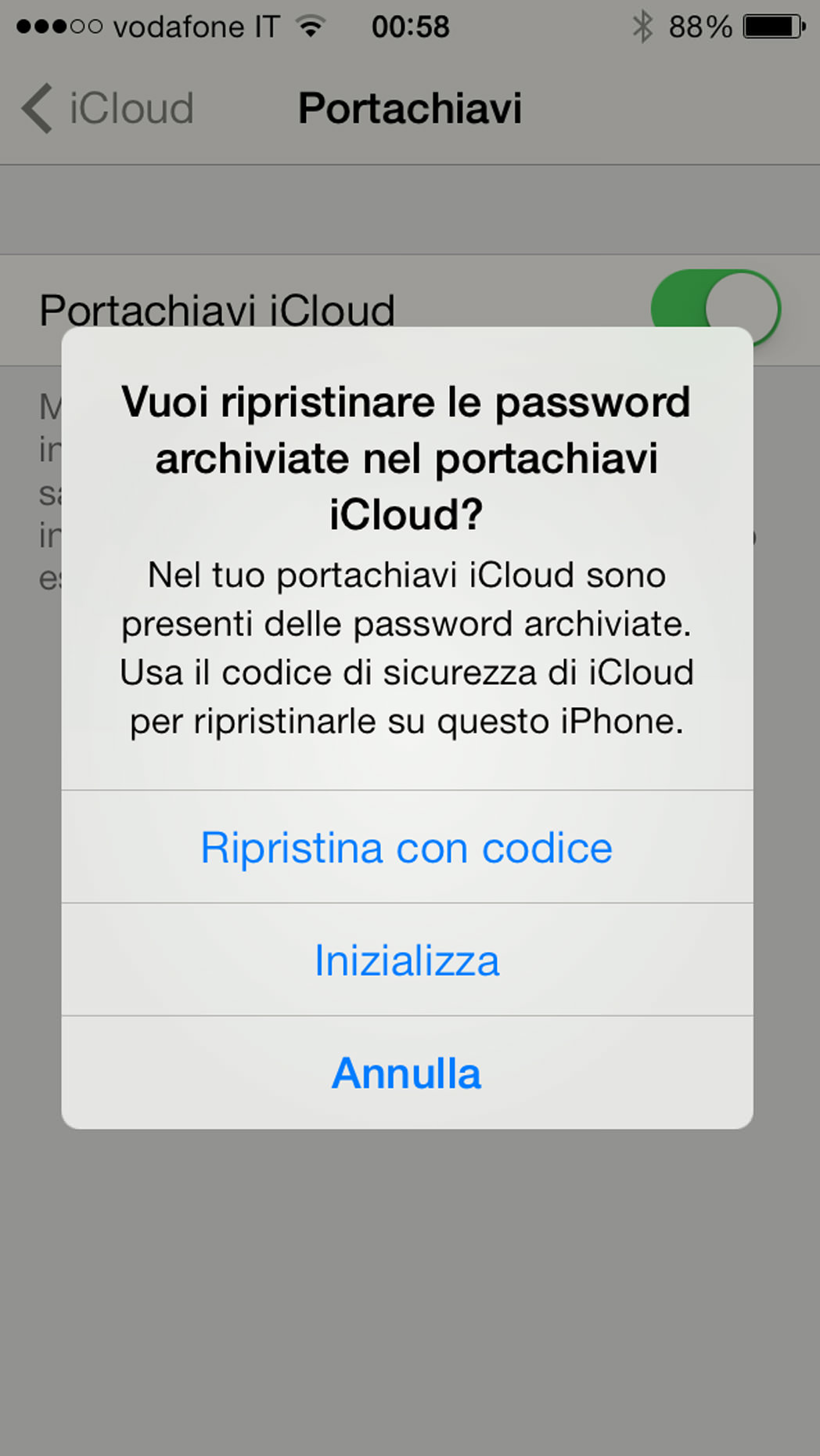The height and width of the screenshot is (1456, 820).
Task: Go back to iCloud settings
Action: click(x=108, y=108)
